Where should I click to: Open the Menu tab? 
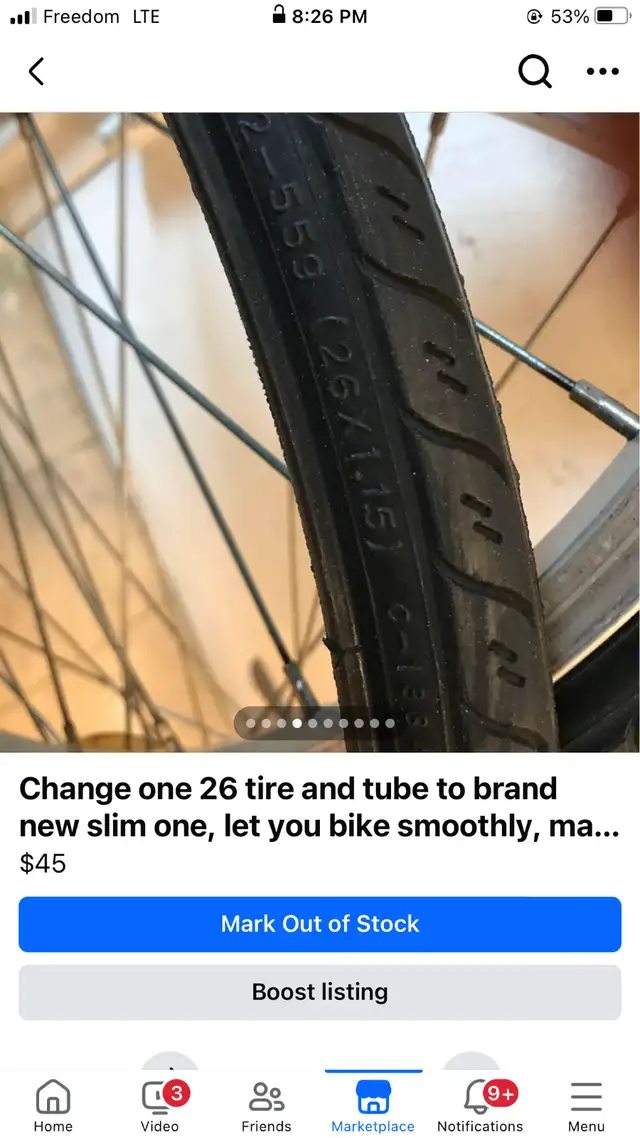pyautogui.click(x=586, y=1105)
